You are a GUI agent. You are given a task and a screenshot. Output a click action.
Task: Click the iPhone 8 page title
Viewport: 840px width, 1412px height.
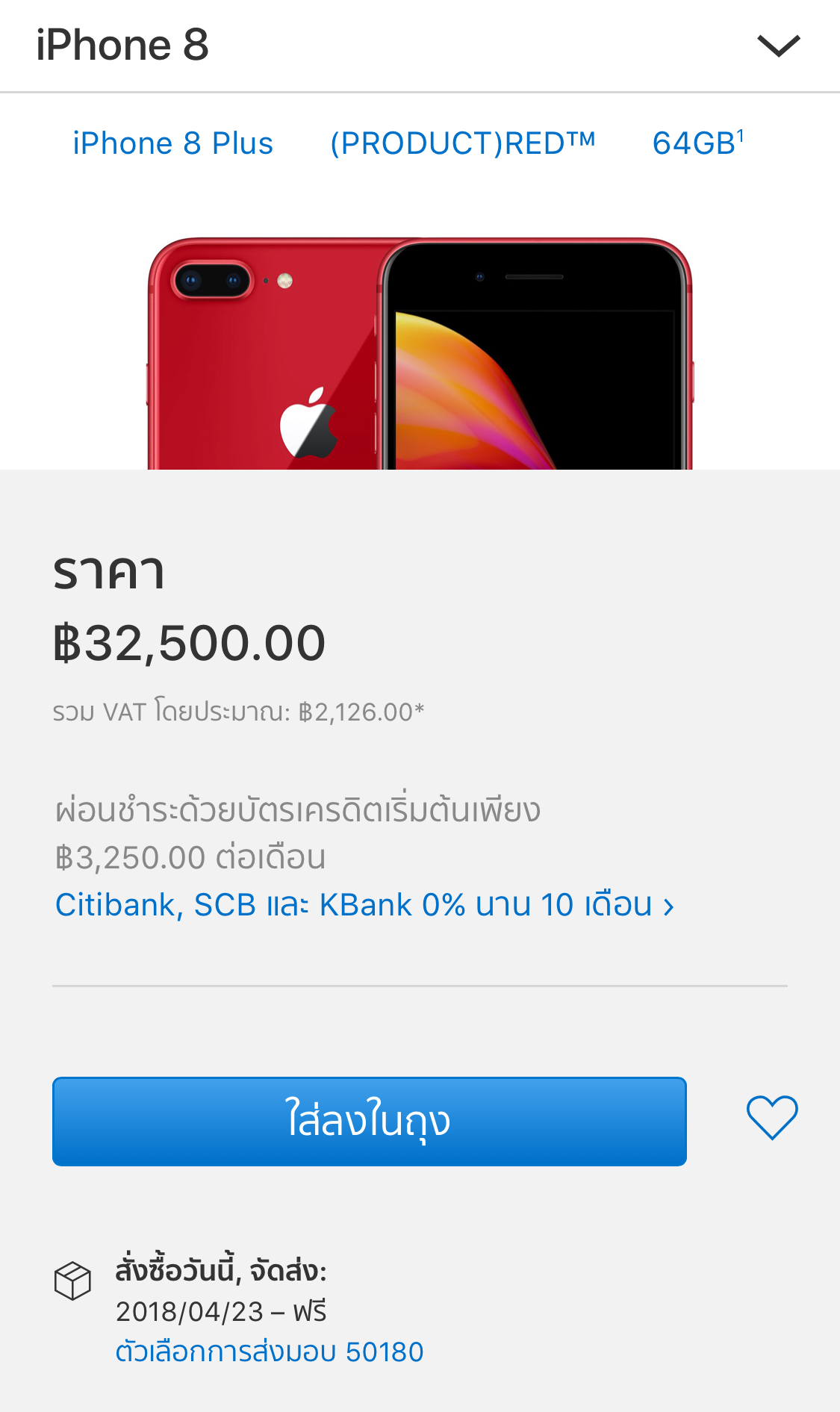click(x=122, y=46)
